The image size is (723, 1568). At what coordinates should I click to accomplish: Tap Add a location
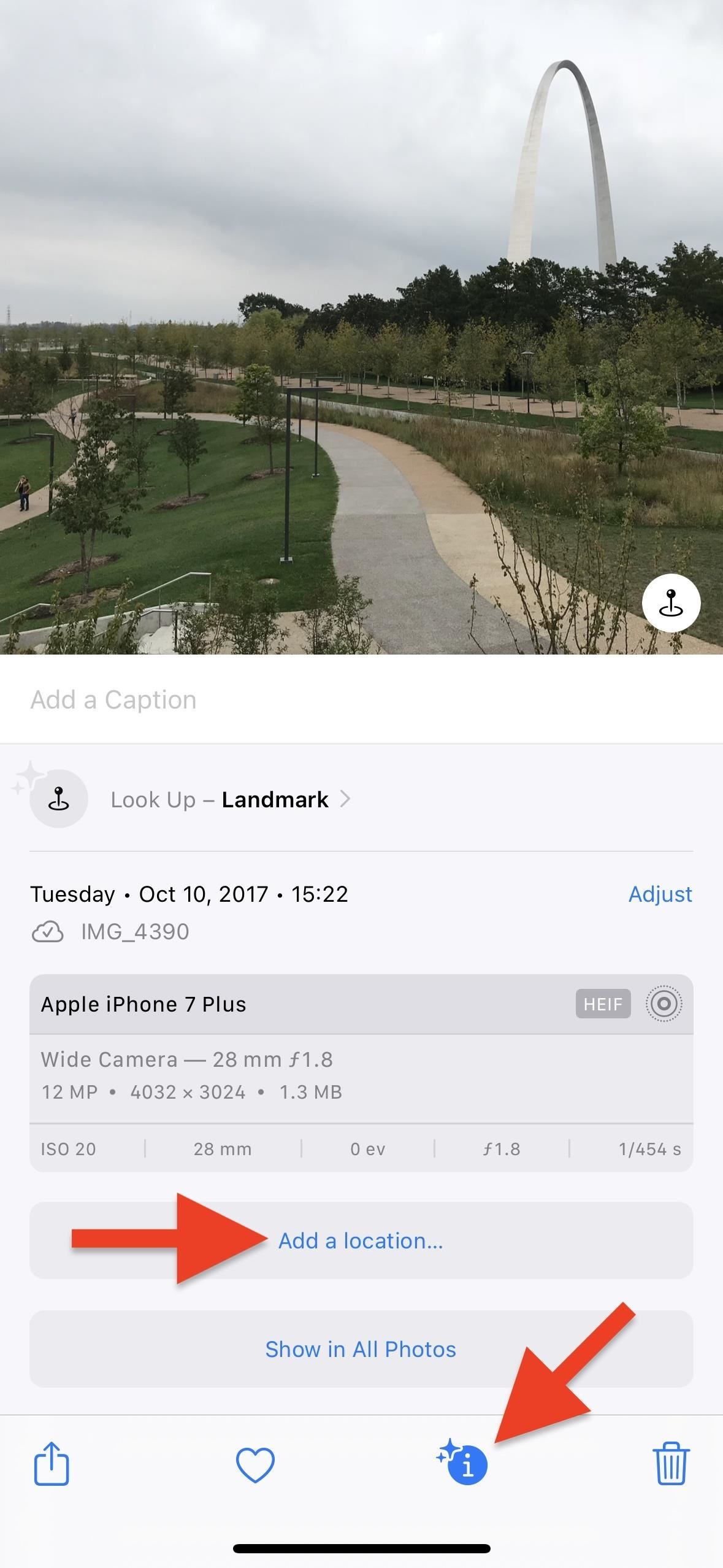(361, 1240)
